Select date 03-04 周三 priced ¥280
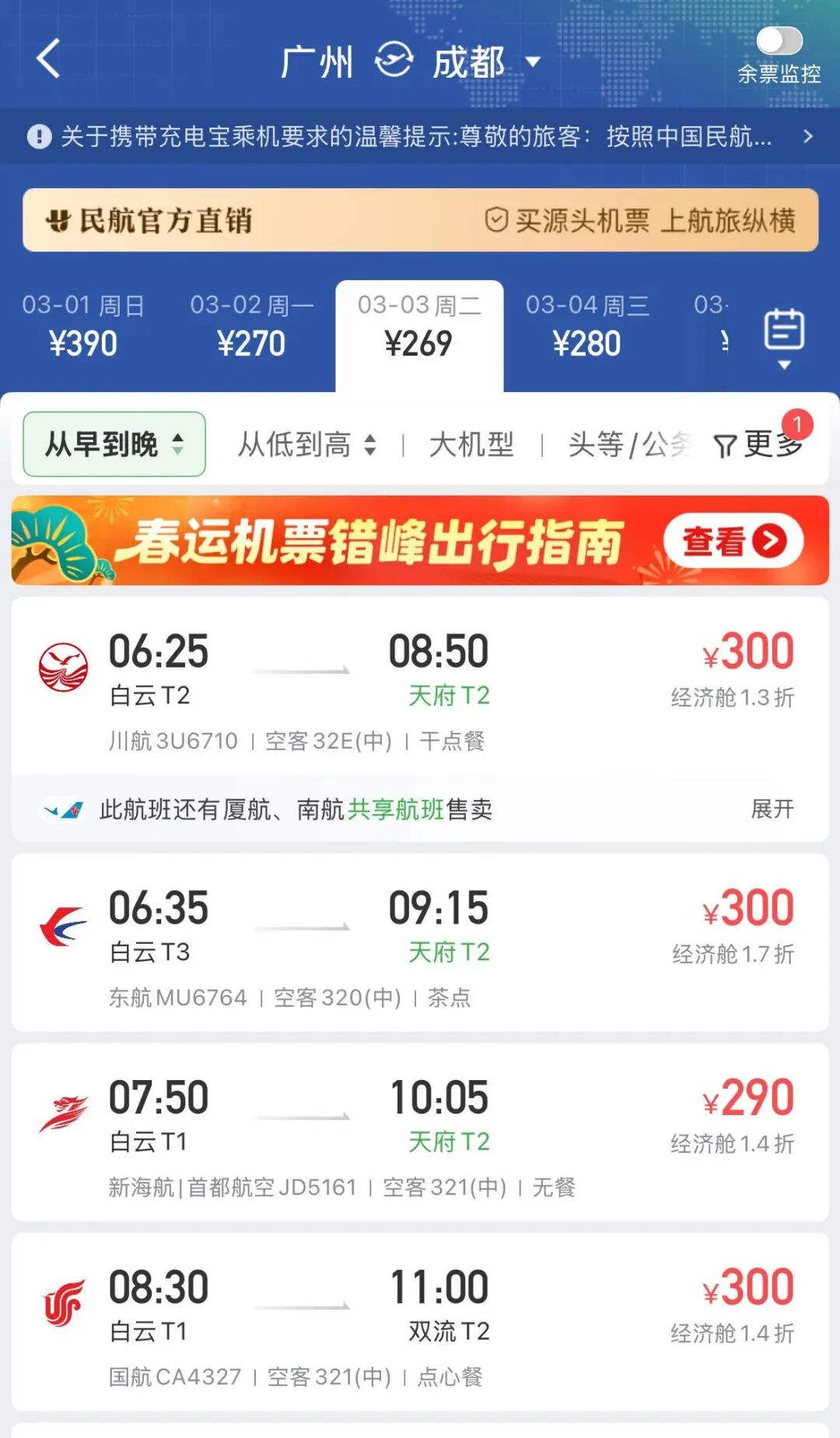The width and height of the screenshot is (840, 1438). point(587,327)
